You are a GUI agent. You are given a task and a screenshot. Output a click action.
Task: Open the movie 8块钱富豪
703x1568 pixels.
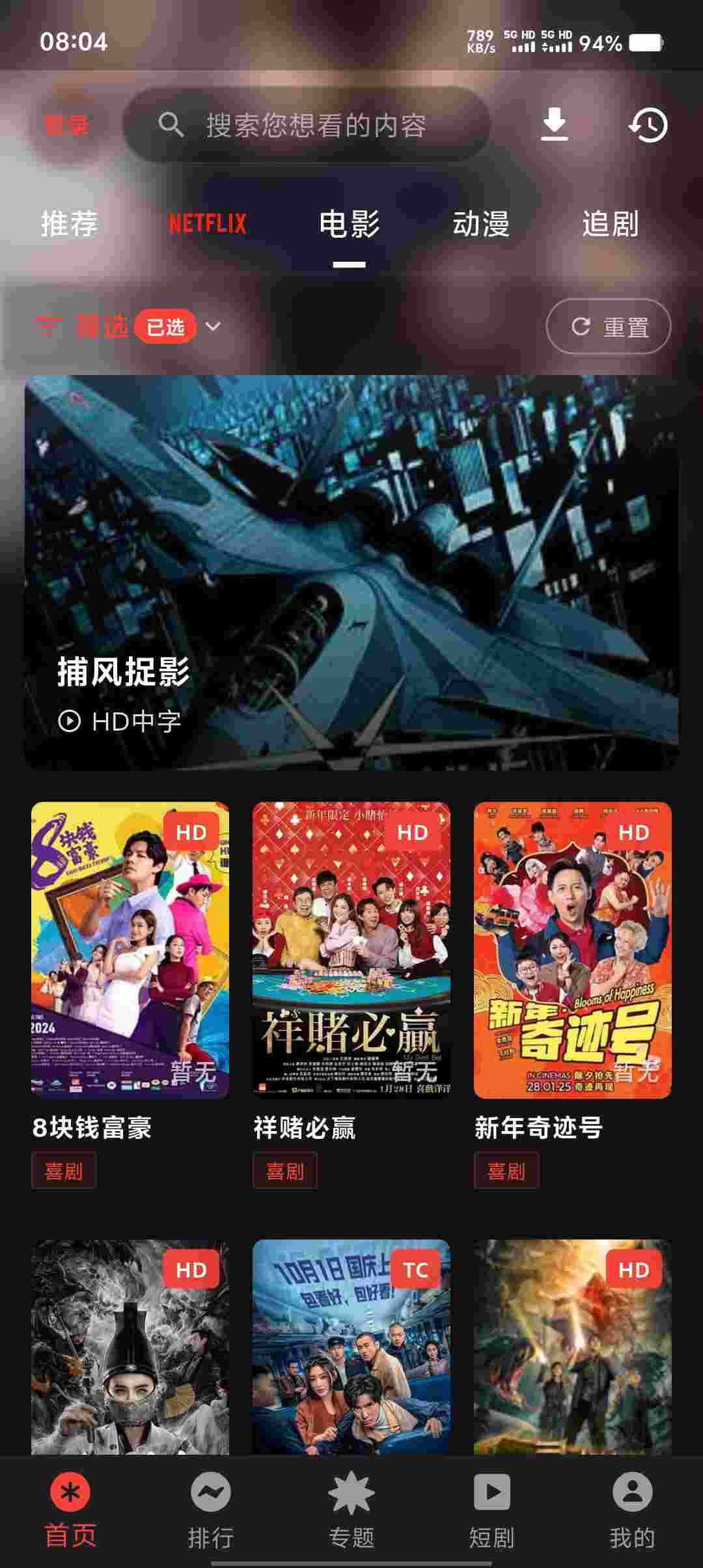[130, 950]
